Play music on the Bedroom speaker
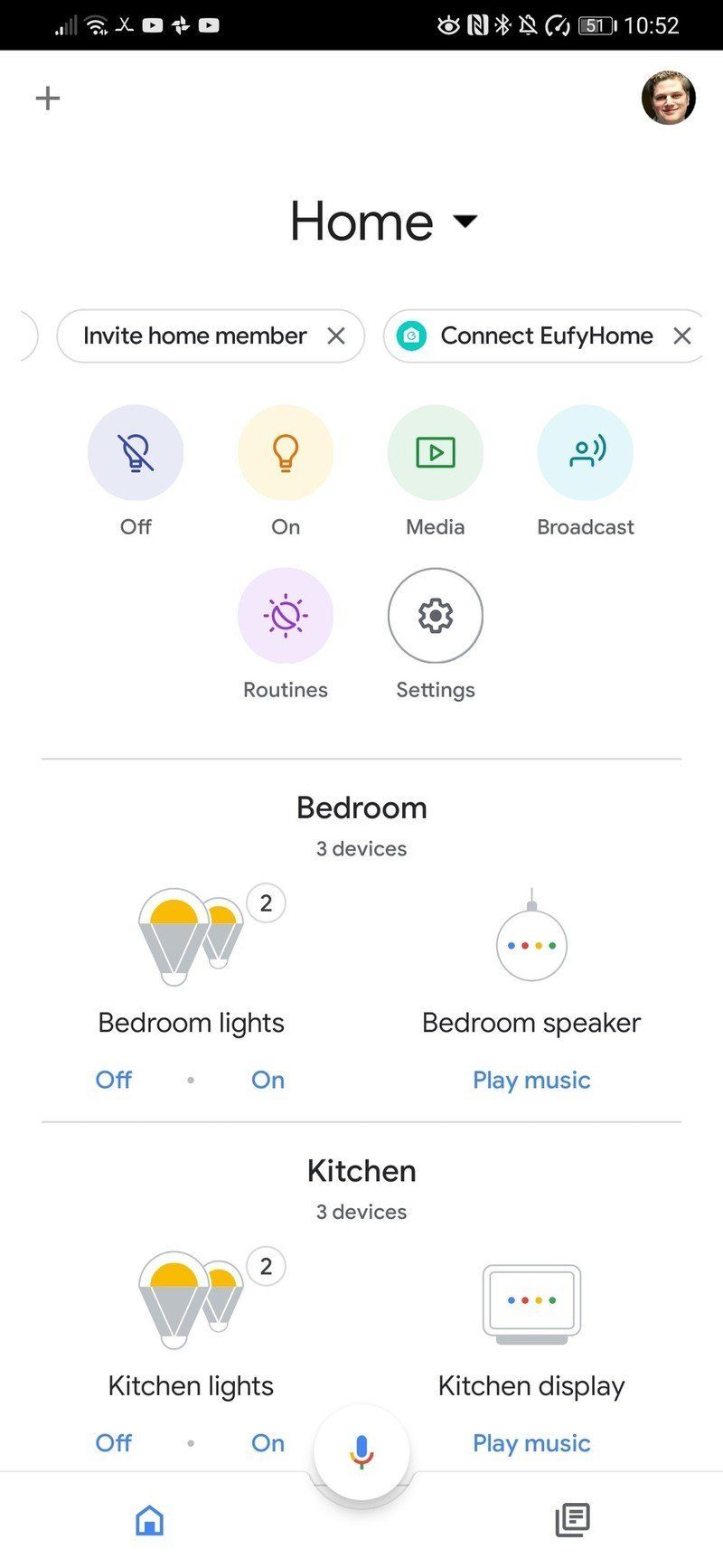 coord(531,1080)
